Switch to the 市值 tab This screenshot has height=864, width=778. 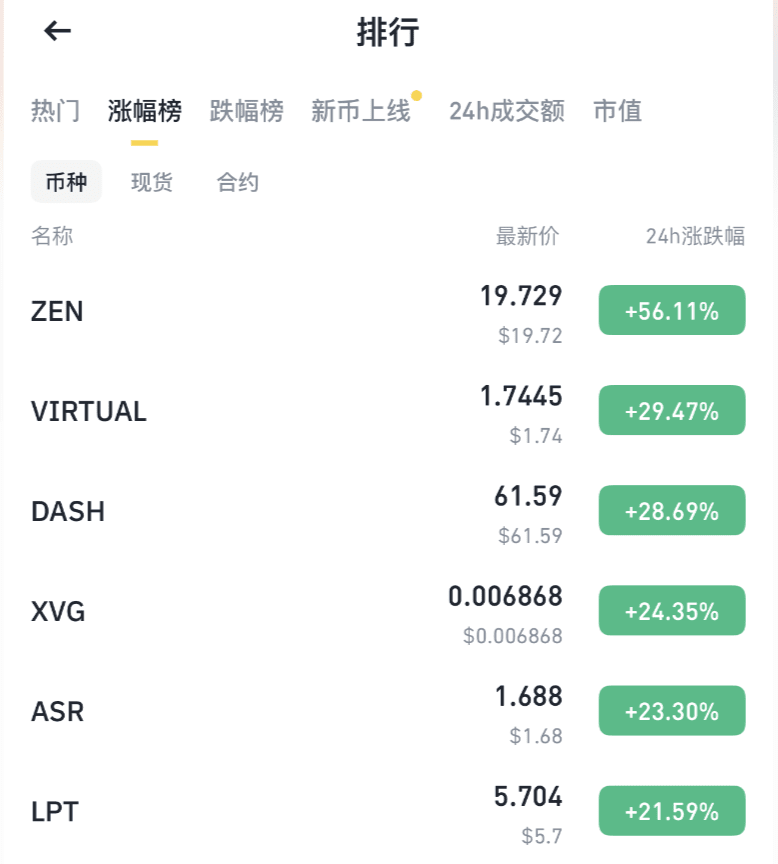point(617,111)
